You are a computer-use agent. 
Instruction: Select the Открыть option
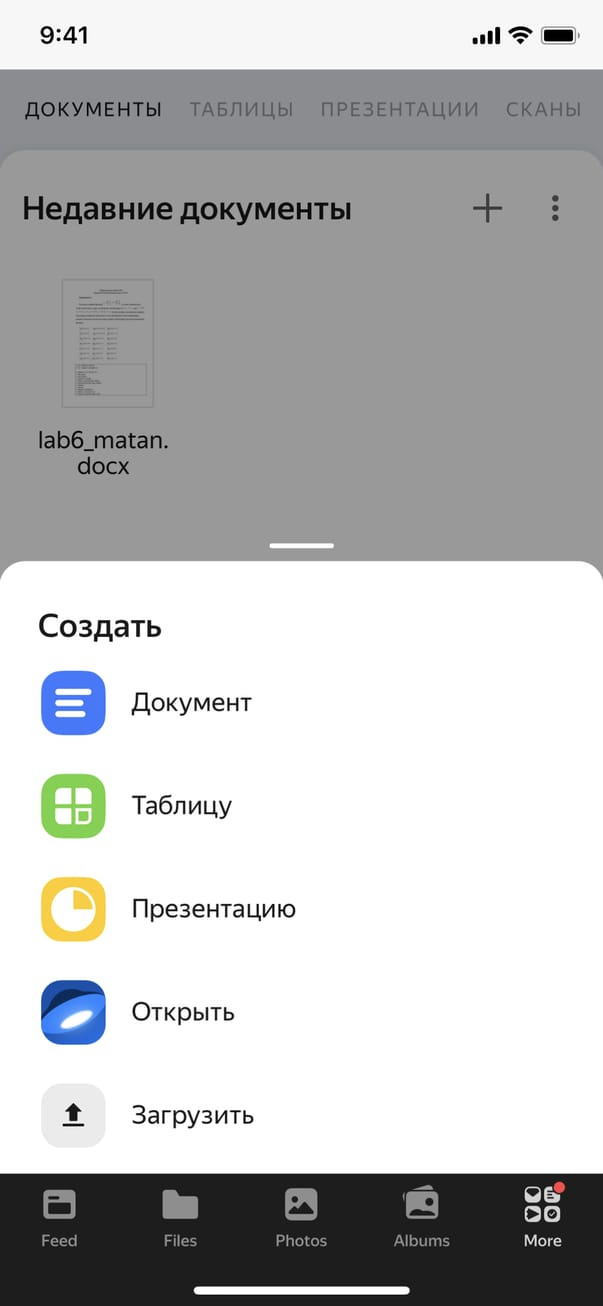[182, 1012]
